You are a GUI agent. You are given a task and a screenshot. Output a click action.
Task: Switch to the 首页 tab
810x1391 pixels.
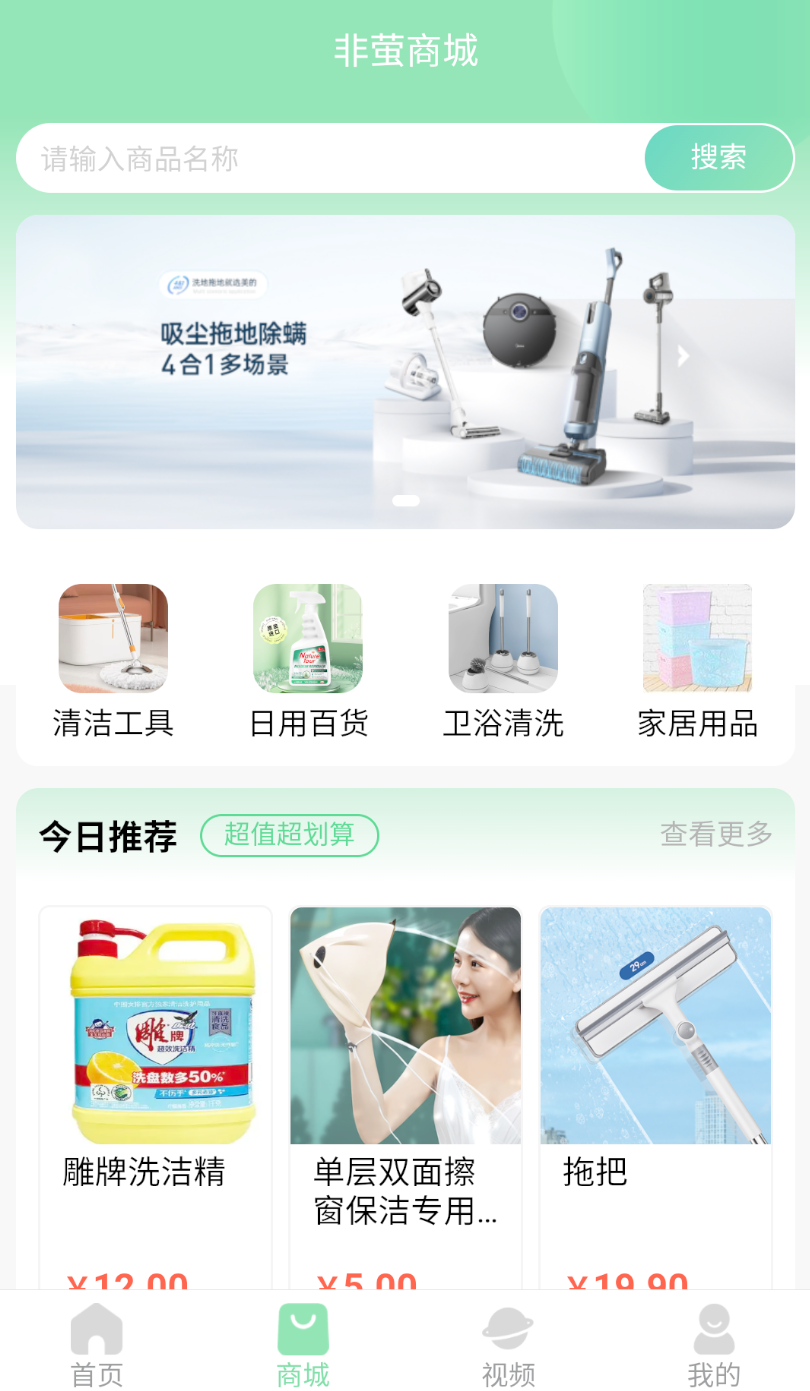[97, 1345]
